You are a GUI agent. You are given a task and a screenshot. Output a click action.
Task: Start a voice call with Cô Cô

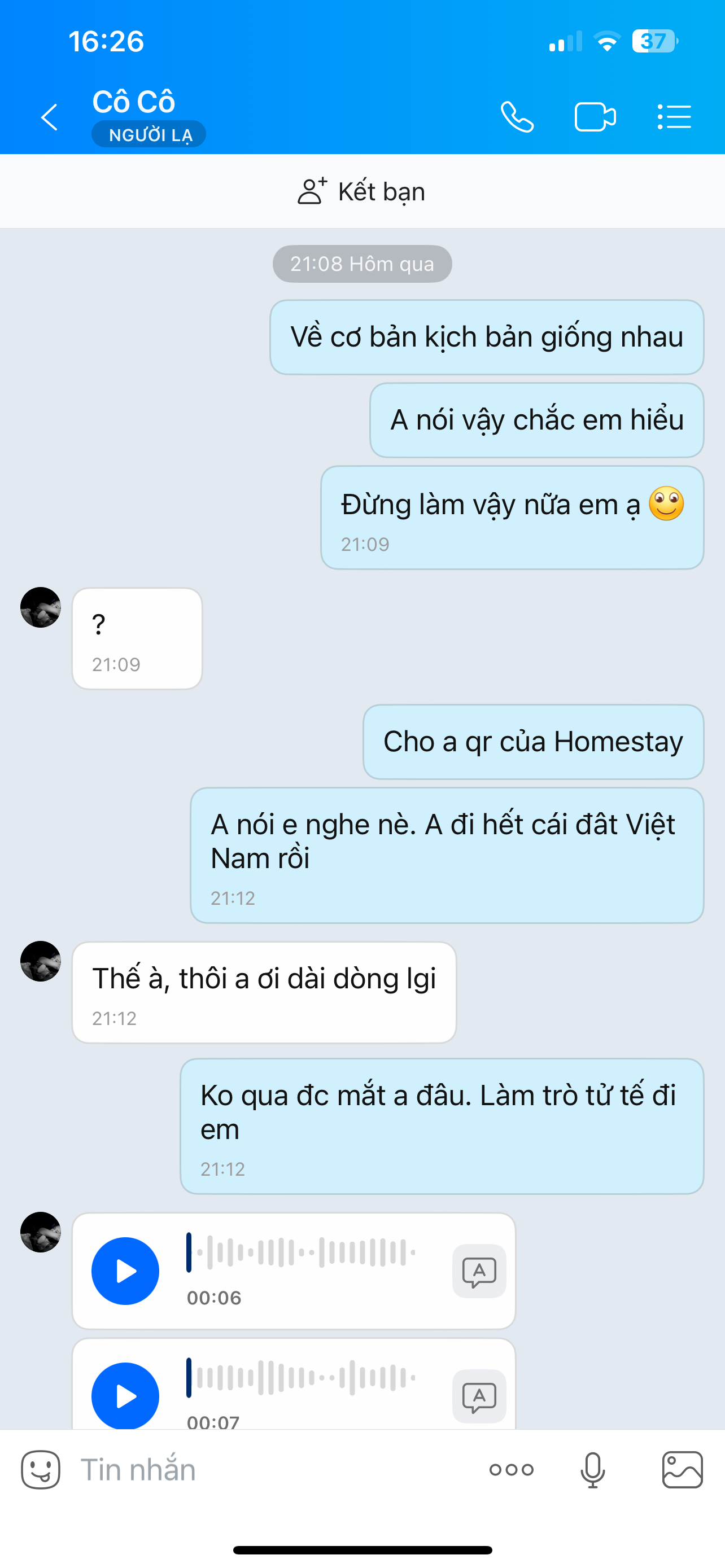517,117
